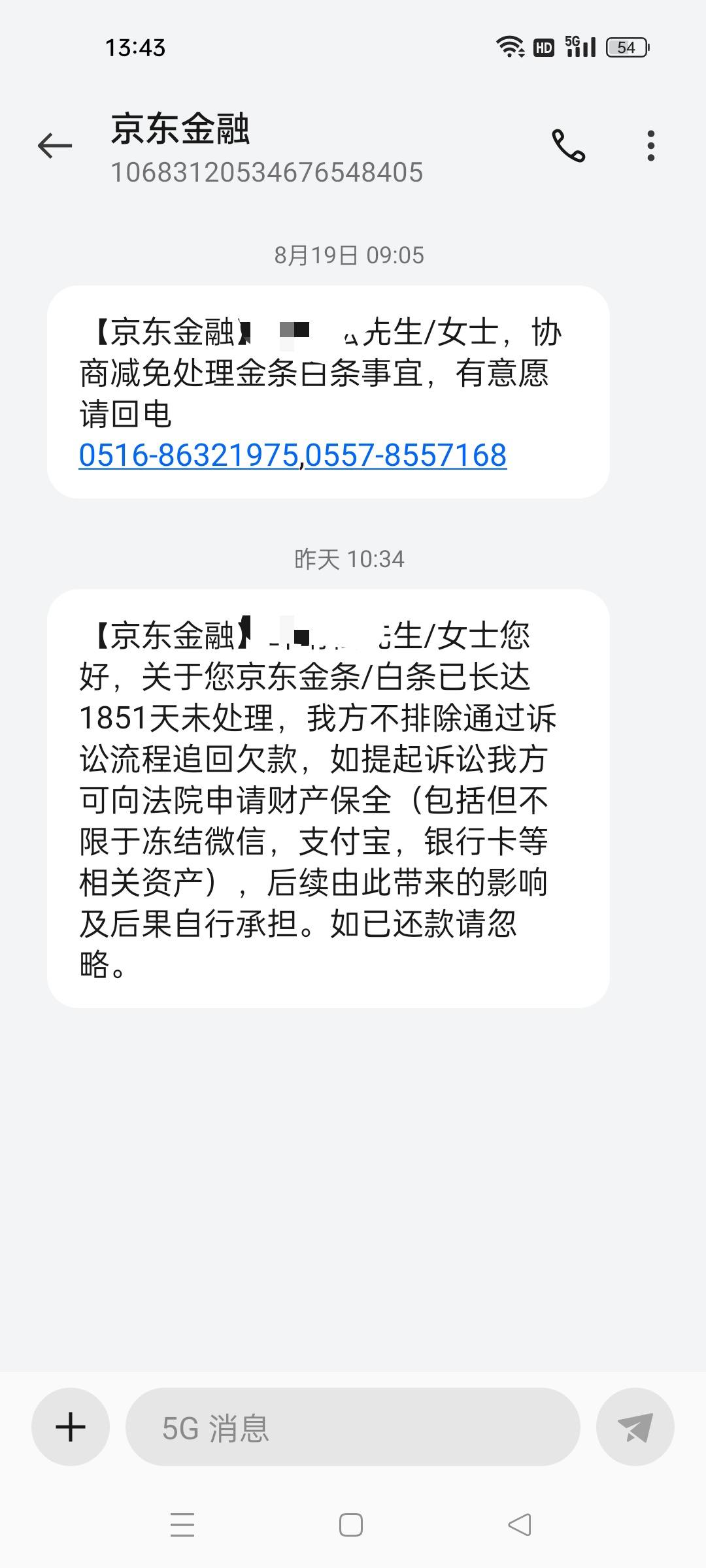Image resolution: width=706 pixels, height=1568 pixels.
Task: Dial the linked number 0516-86321975
Action: point(189,455)
